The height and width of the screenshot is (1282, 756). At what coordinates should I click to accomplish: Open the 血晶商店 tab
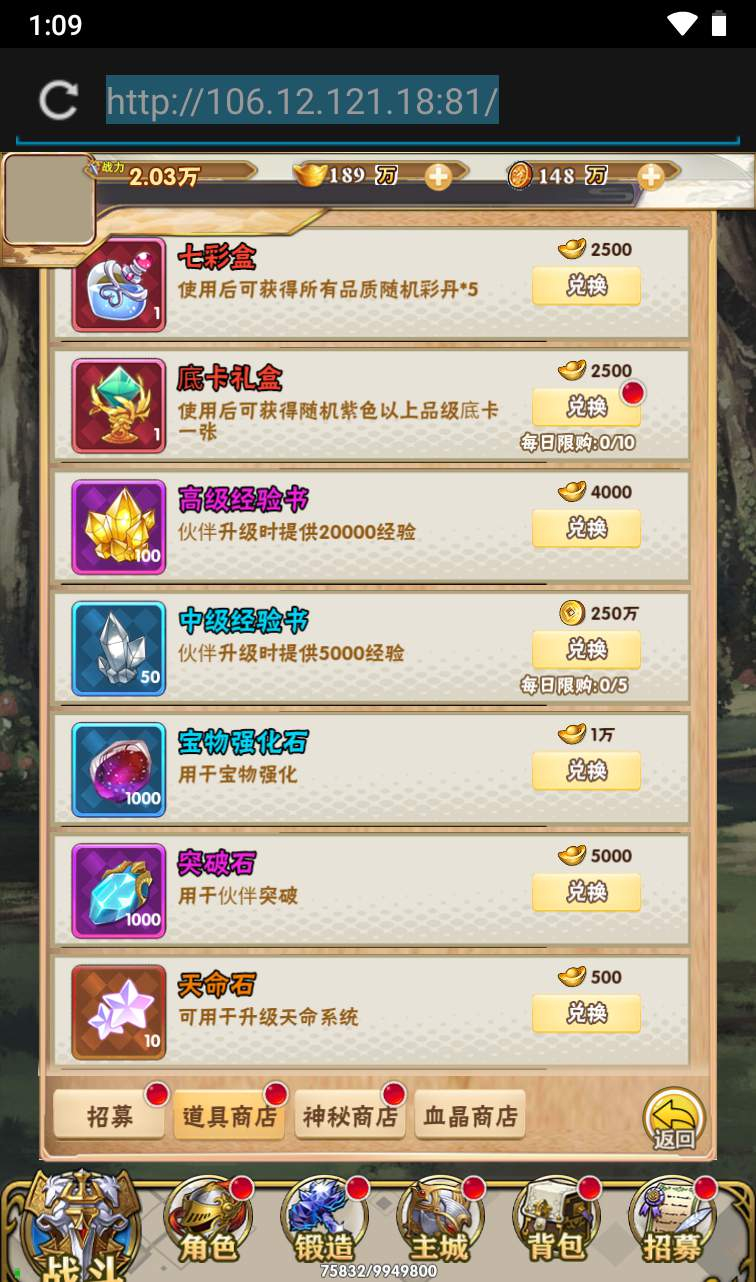pyautogui.click(x=470, y=1115)
